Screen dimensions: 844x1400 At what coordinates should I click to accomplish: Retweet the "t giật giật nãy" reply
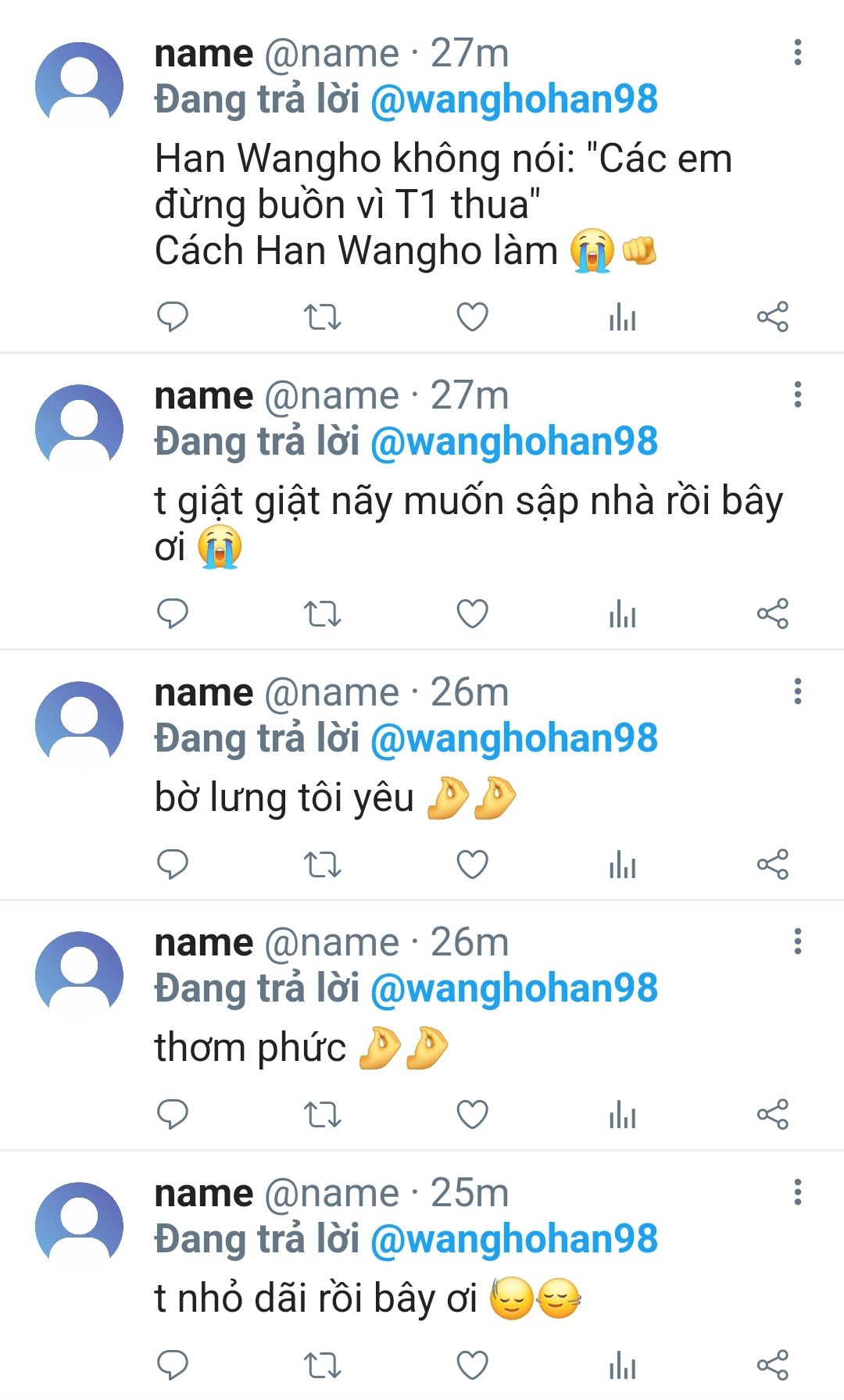[322, 614]
